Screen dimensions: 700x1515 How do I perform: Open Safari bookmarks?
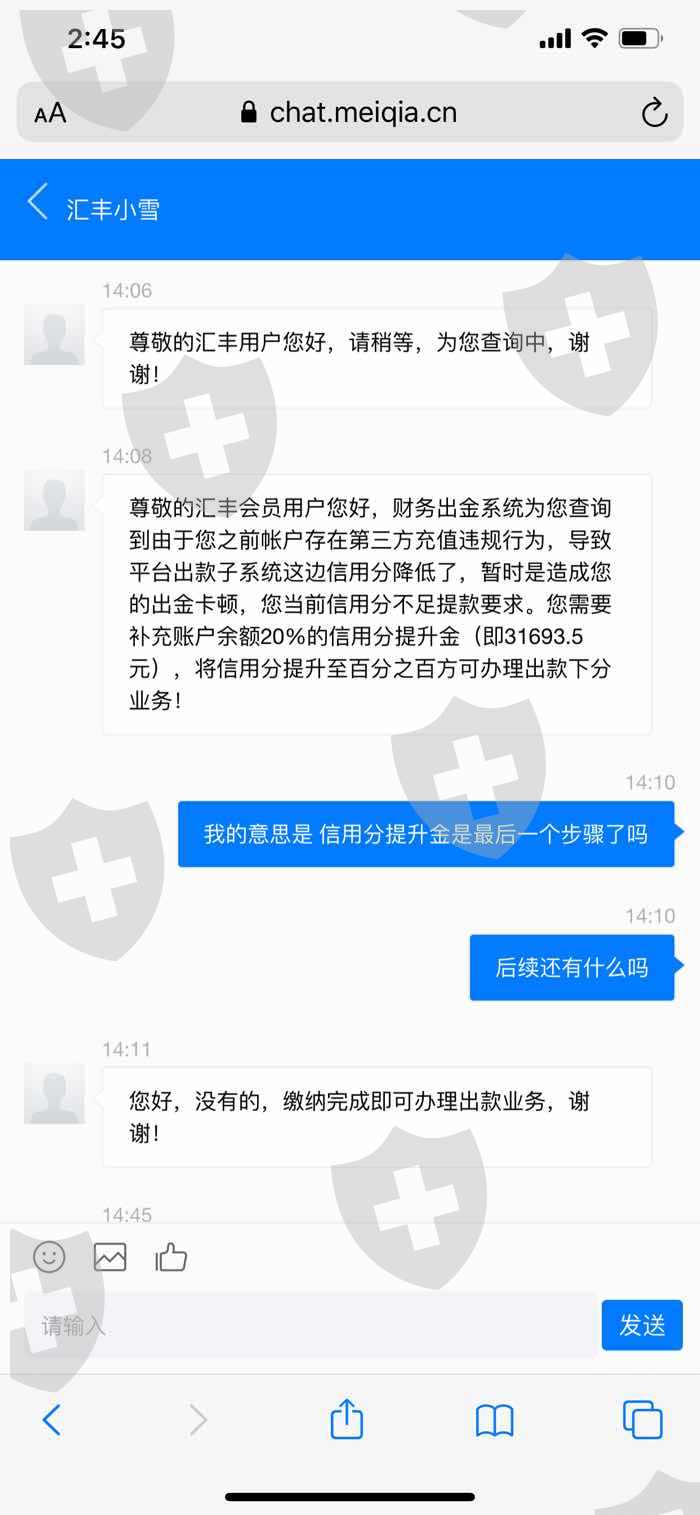point(494,1420)
